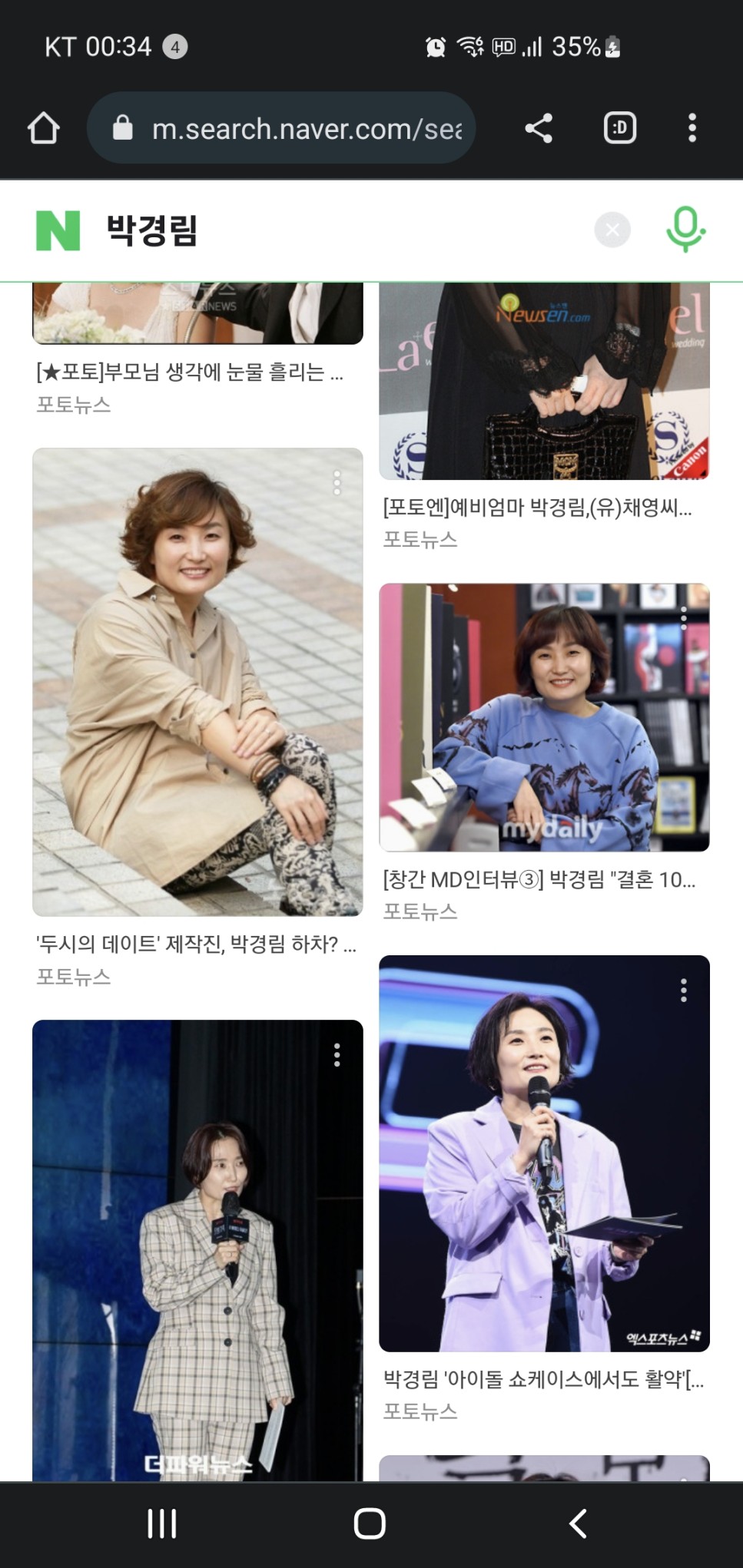Screen dimensions: 743x1568
Task: Clear the search query text
Action: click(612, 230)
